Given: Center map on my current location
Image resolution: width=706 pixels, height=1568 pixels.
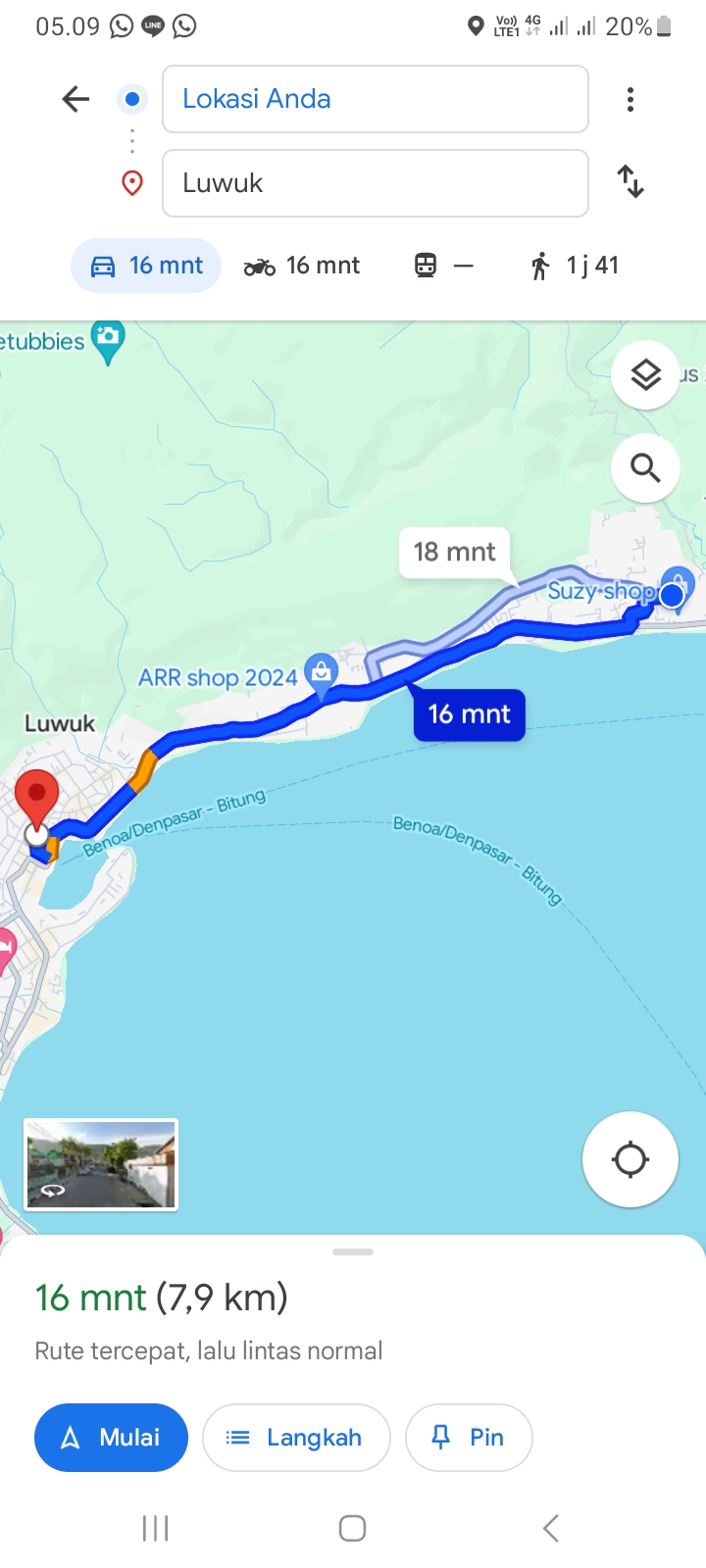Looking at the screenshot, I should point(630,1159).
